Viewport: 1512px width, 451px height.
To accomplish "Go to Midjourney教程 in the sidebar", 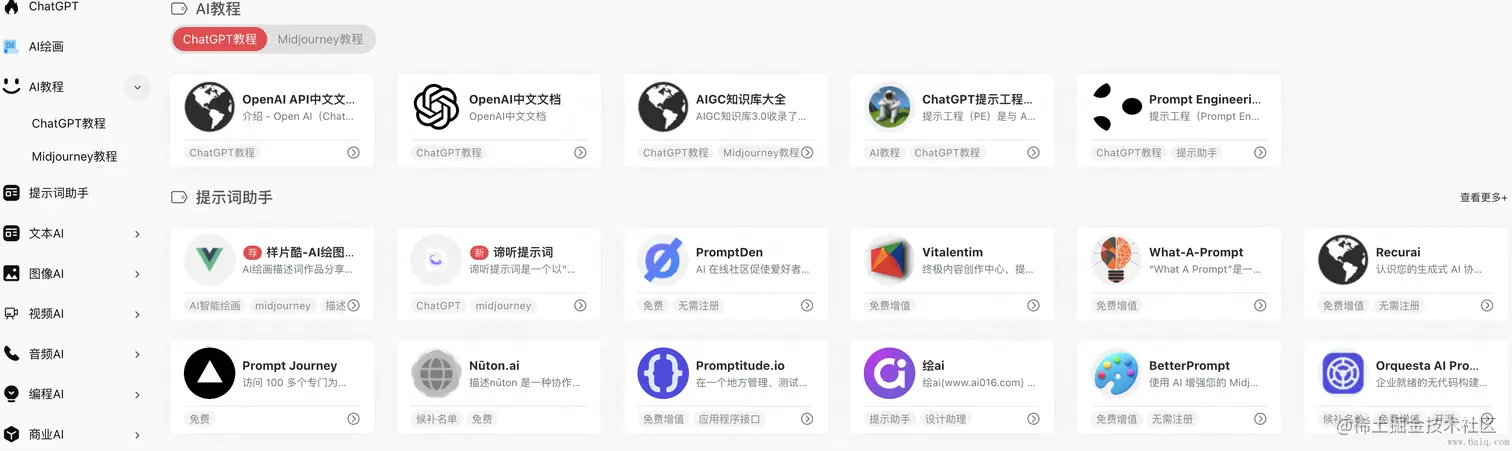I will (74, 157).
